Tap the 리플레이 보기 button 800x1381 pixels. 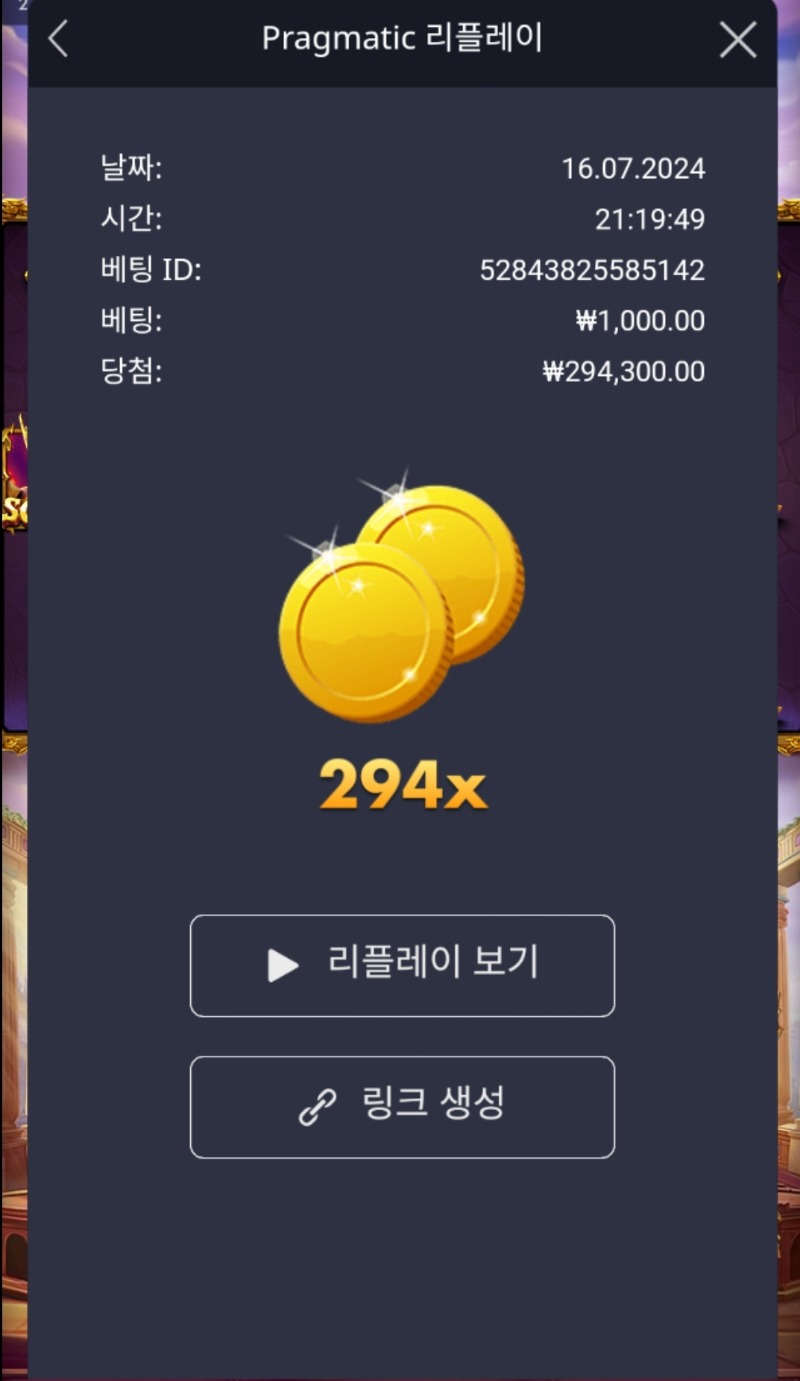(402, 966)
